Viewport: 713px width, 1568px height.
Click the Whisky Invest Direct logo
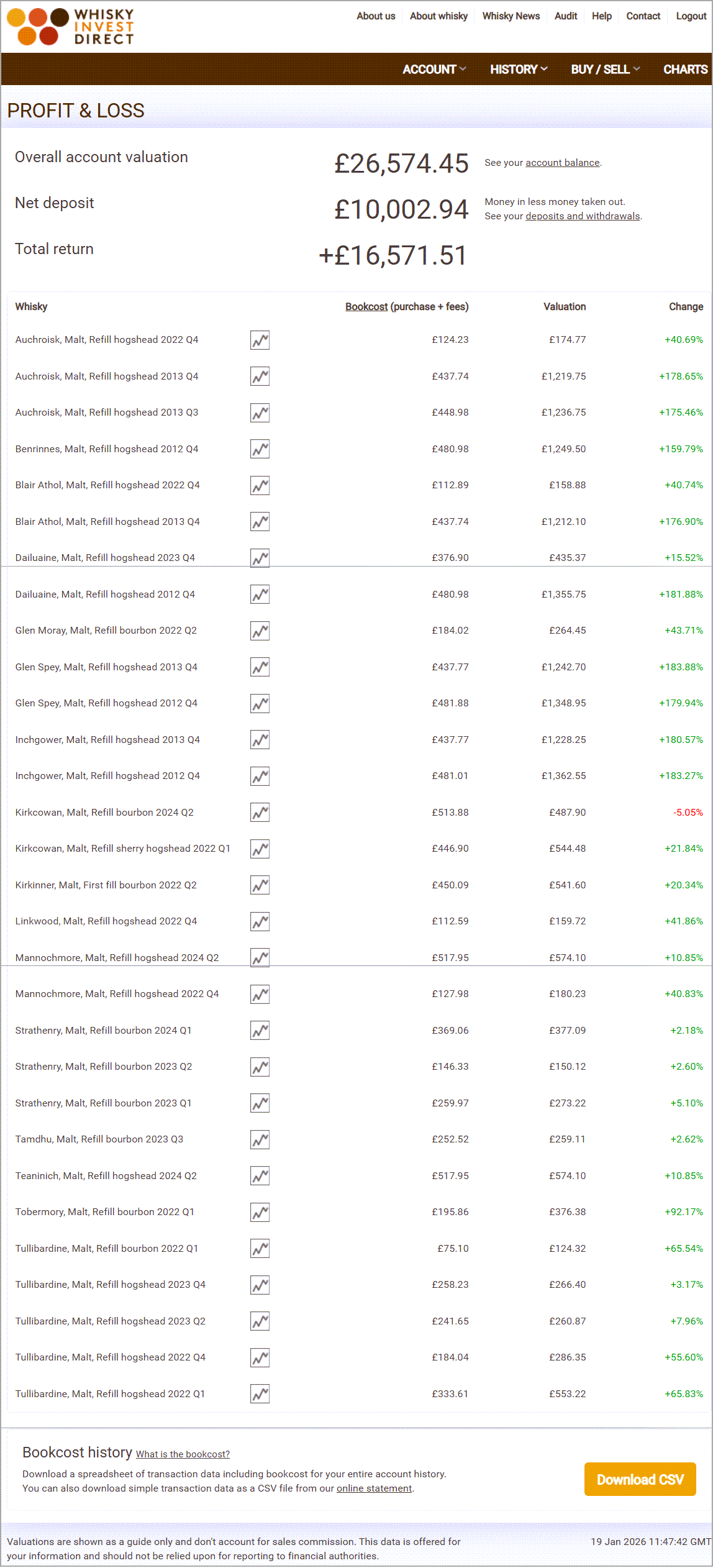click(x=68, y=27)
